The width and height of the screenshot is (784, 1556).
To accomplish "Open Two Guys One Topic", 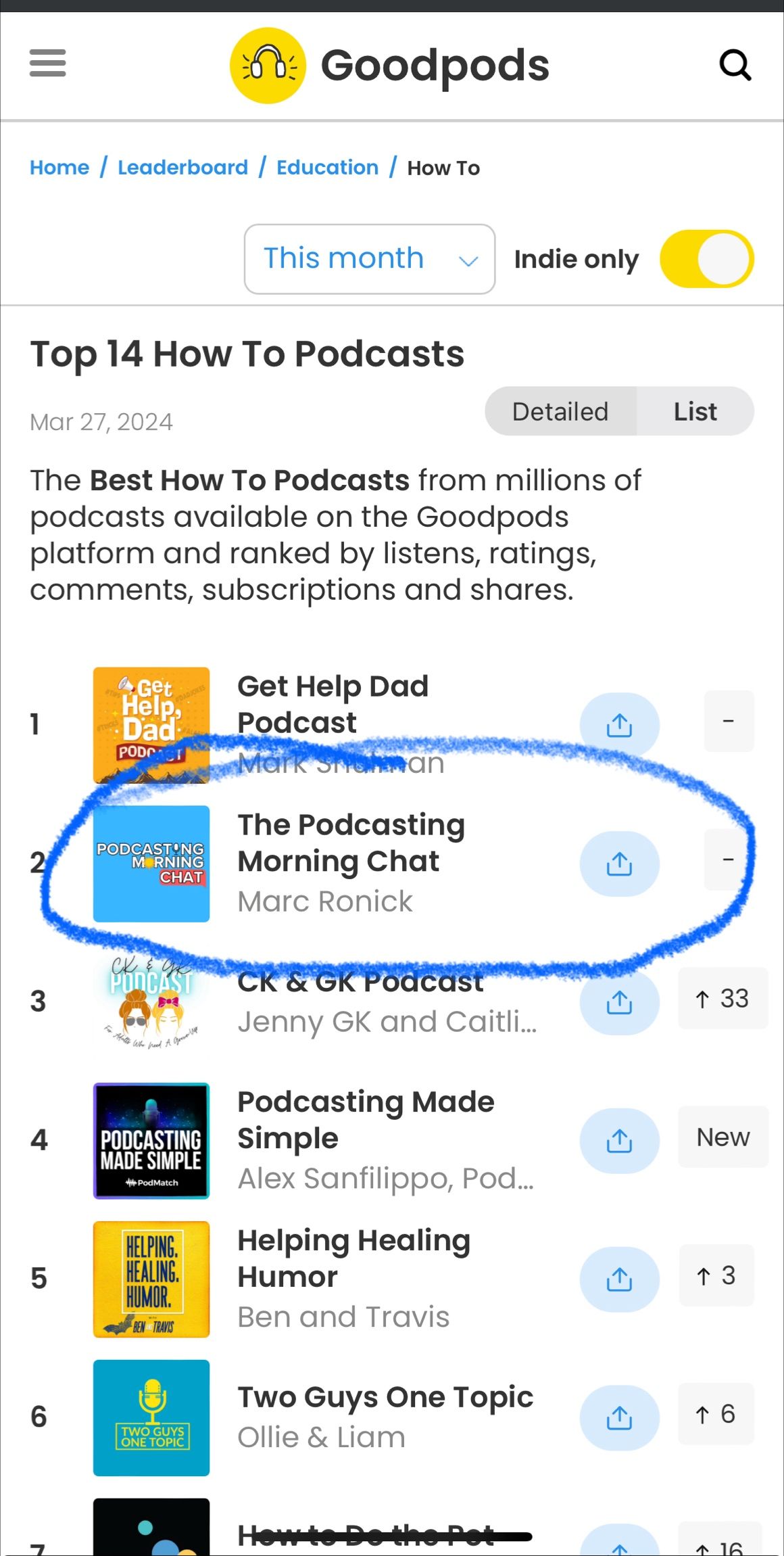I will pos(385,1397).
